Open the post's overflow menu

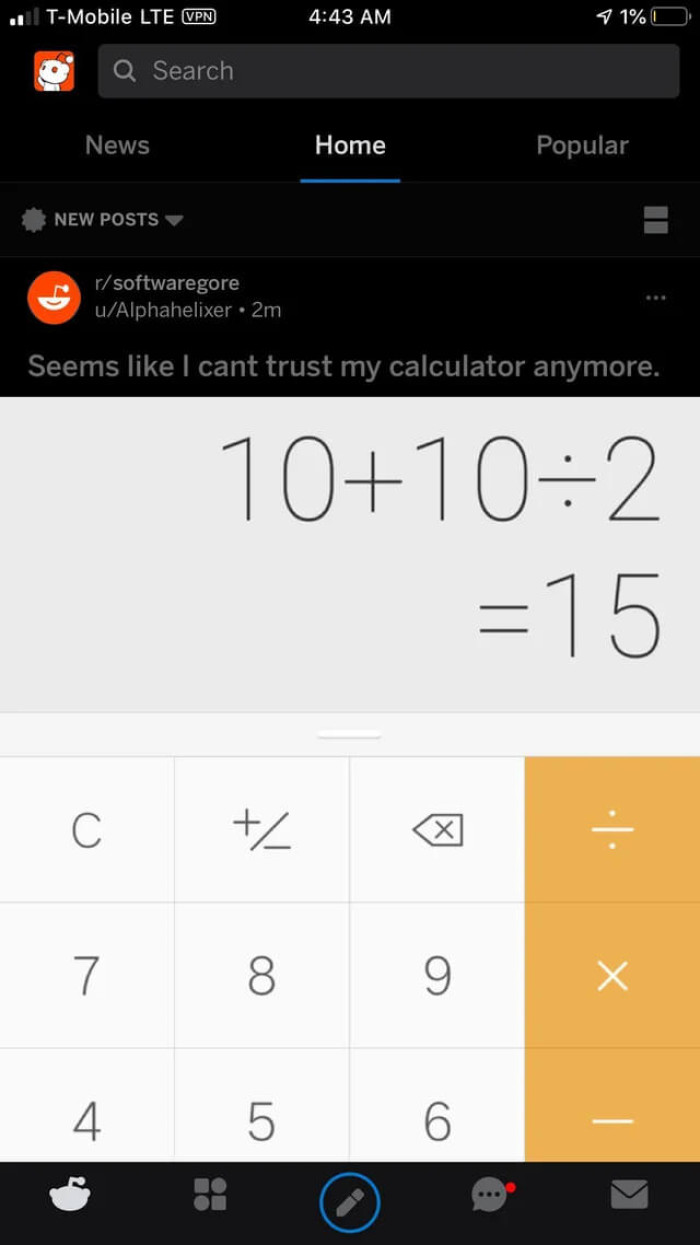point(656,298)
